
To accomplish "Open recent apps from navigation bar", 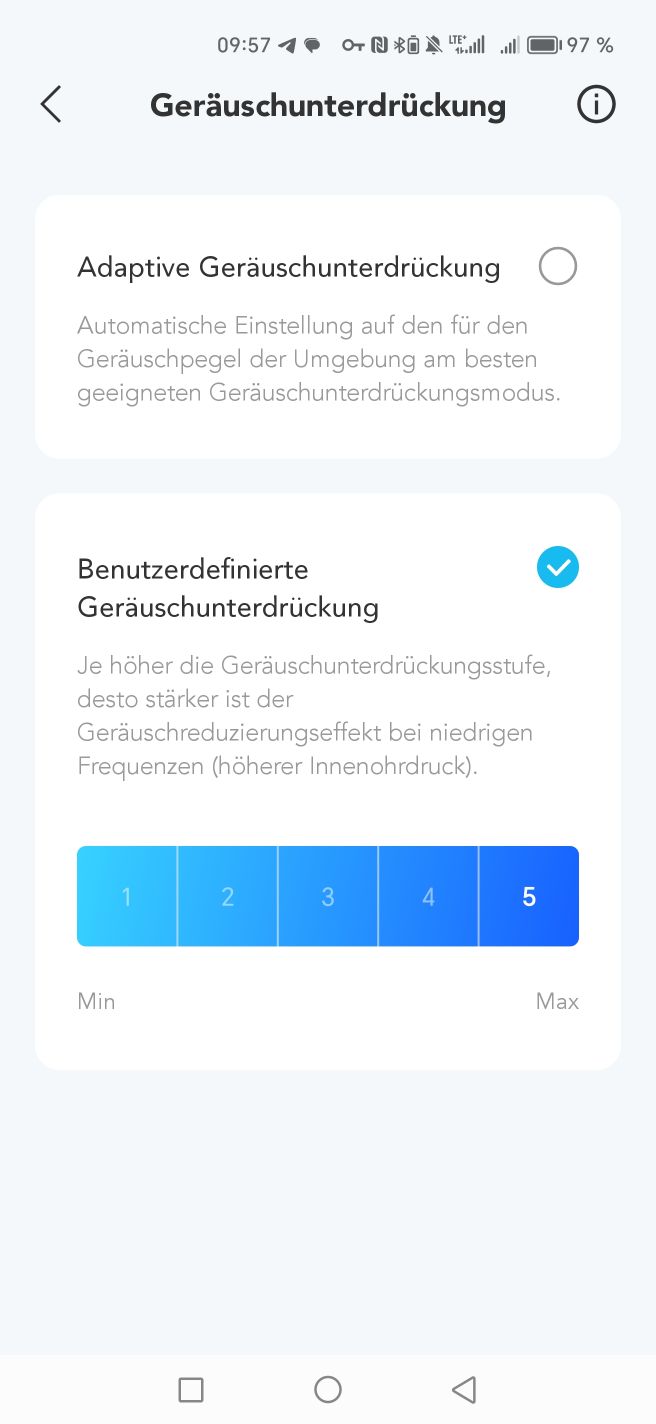I will [x=190, y=1389].
